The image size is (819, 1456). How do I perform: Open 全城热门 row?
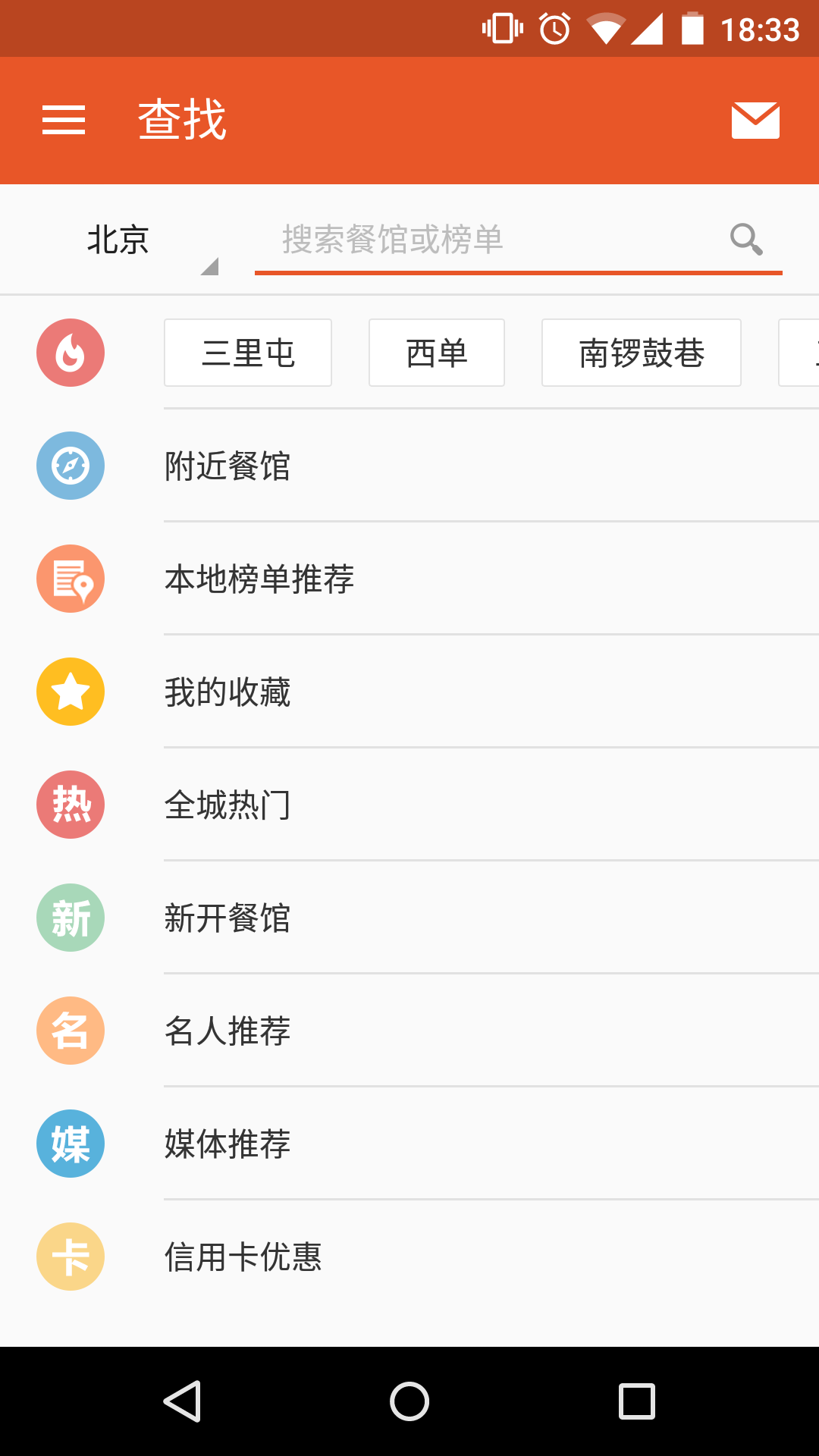pos(409,805)
